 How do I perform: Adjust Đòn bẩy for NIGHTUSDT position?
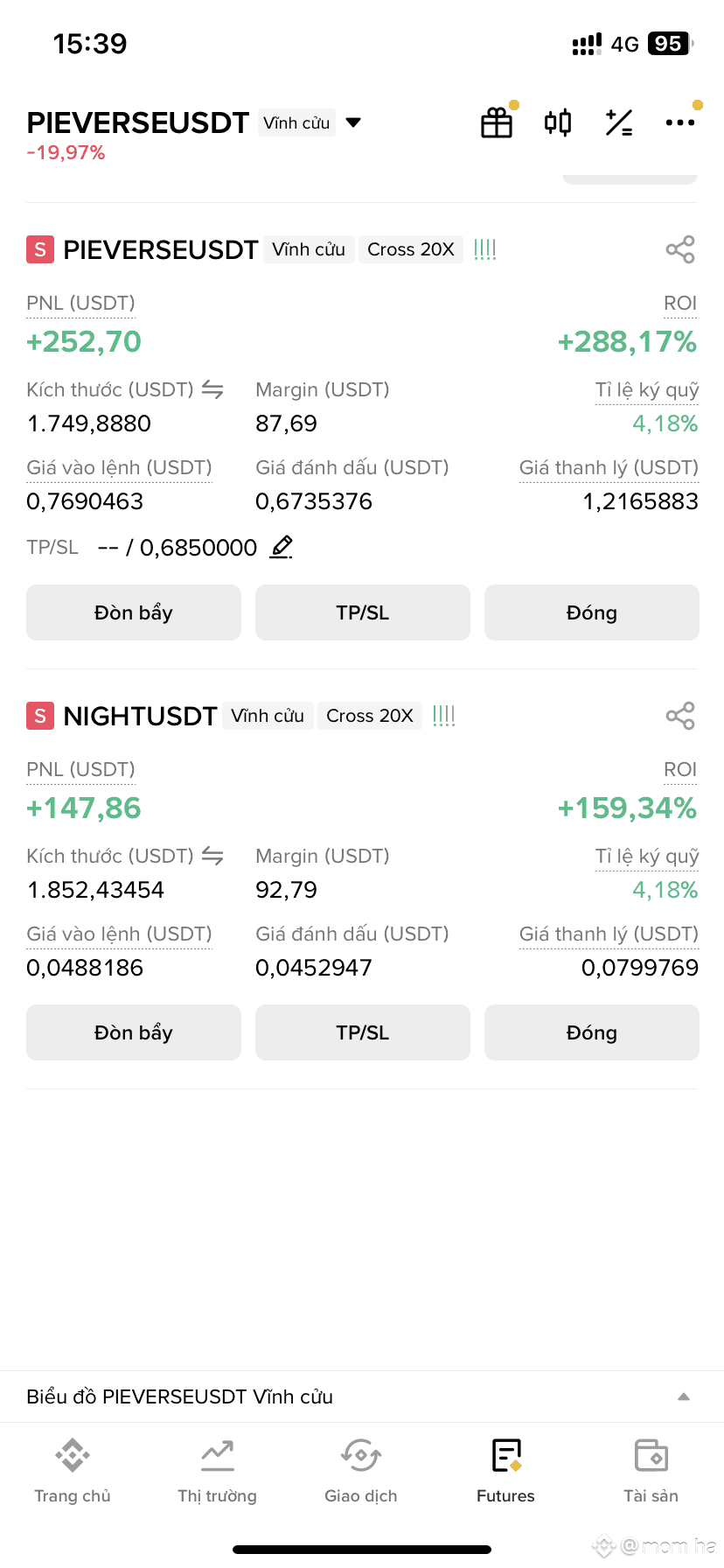pos(134,1032)
